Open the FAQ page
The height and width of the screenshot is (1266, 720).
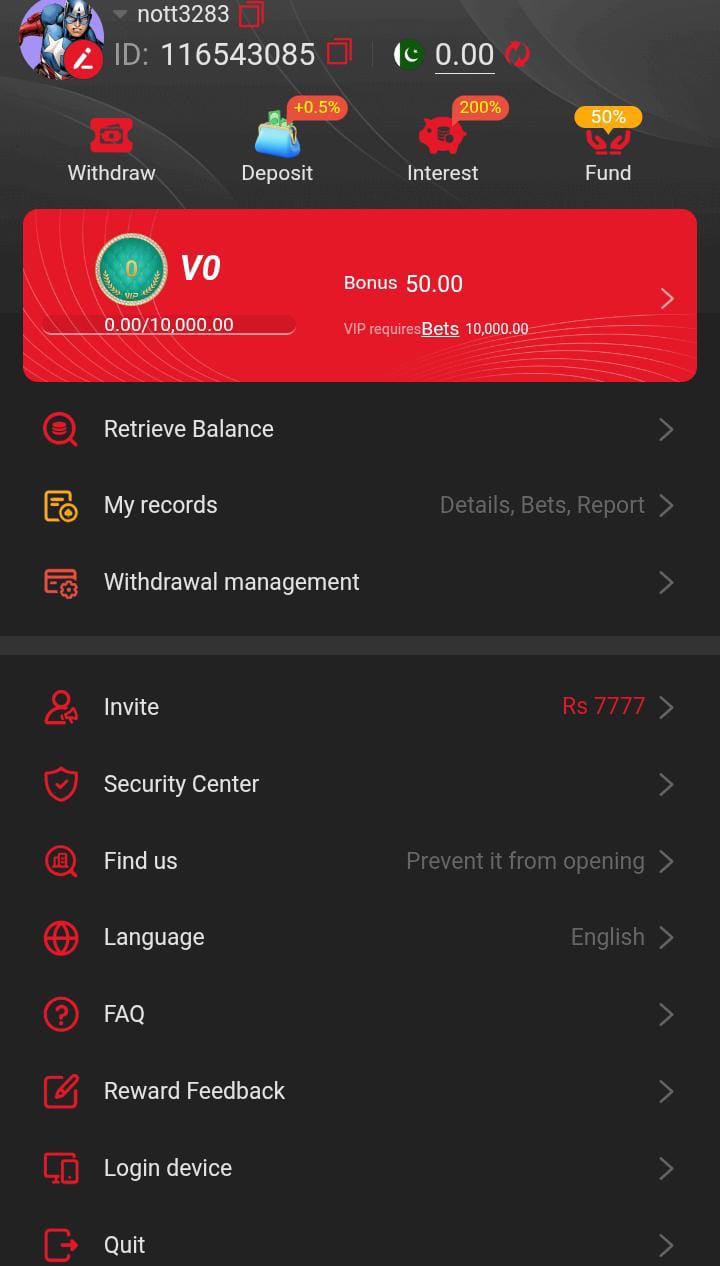pos(360,1014)
